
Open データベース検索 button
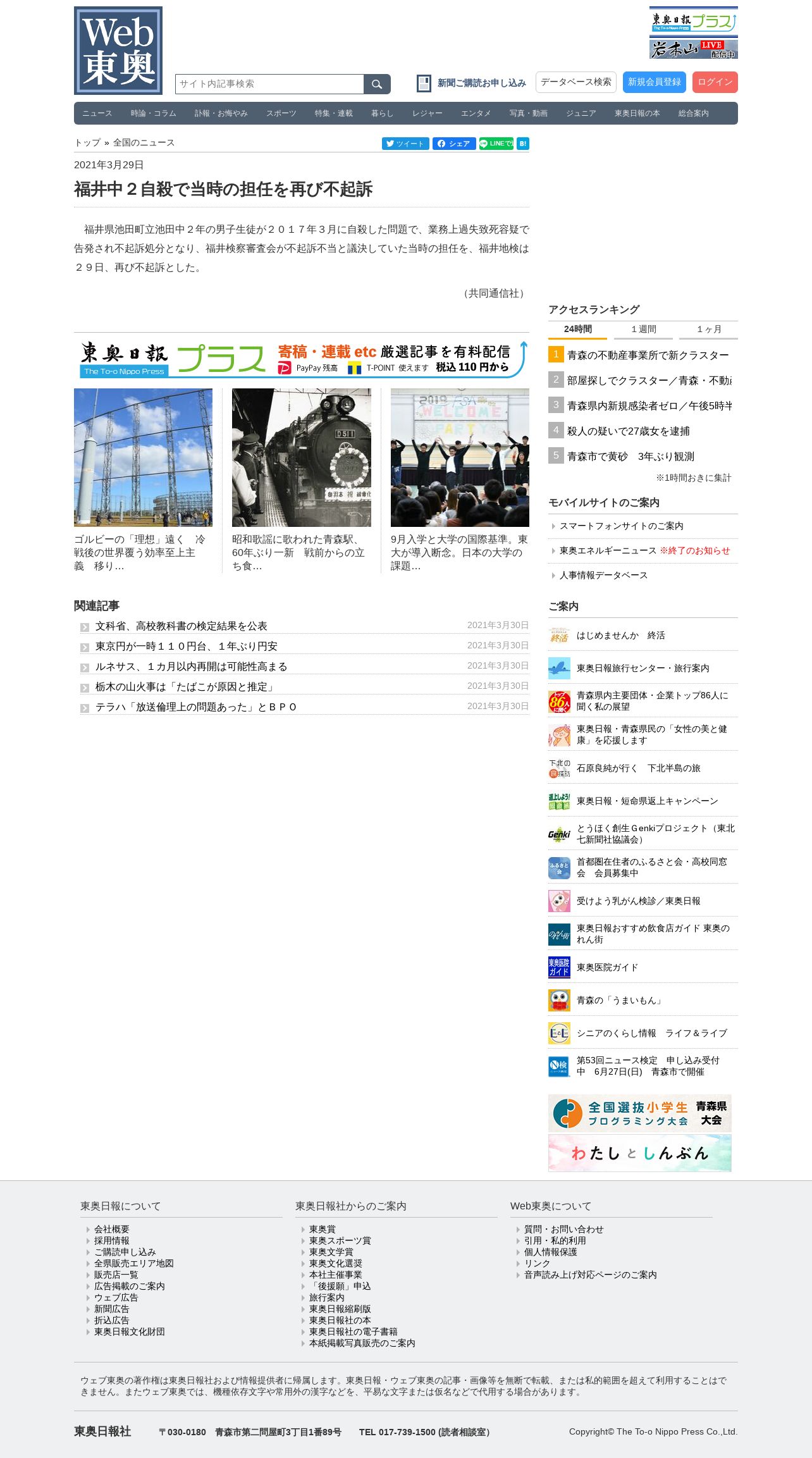(x=575, y=82)
